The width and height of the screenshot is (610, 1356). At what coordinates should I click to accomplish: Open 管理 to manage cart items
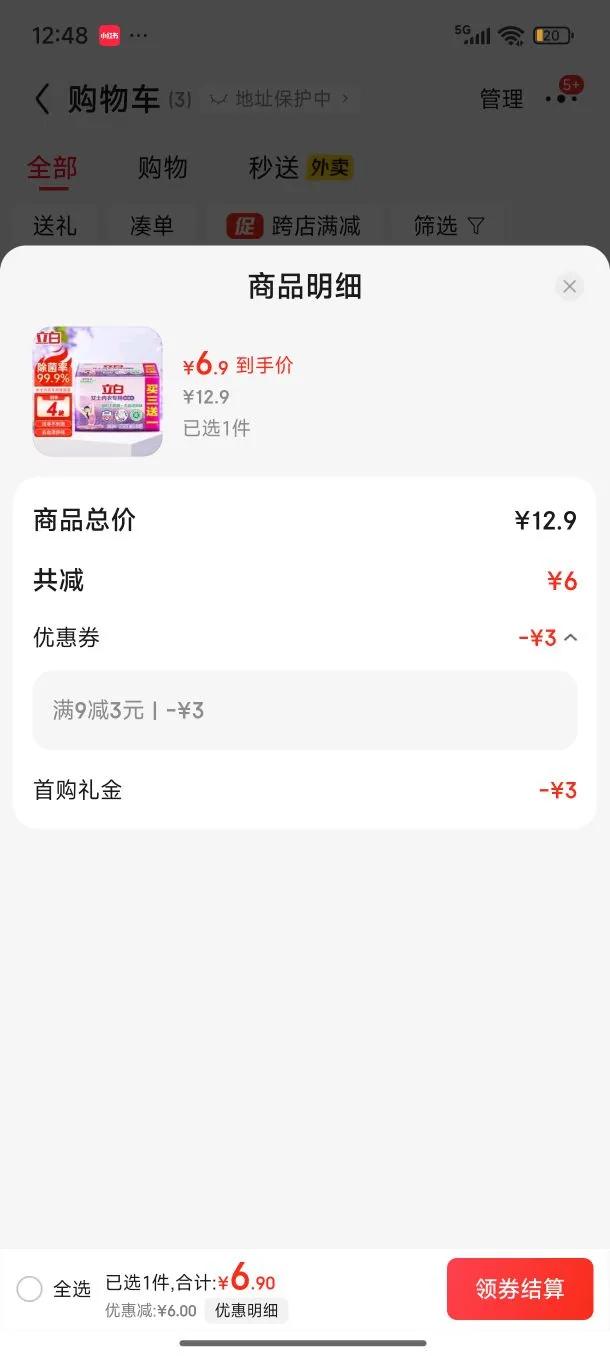click(501, 99)
